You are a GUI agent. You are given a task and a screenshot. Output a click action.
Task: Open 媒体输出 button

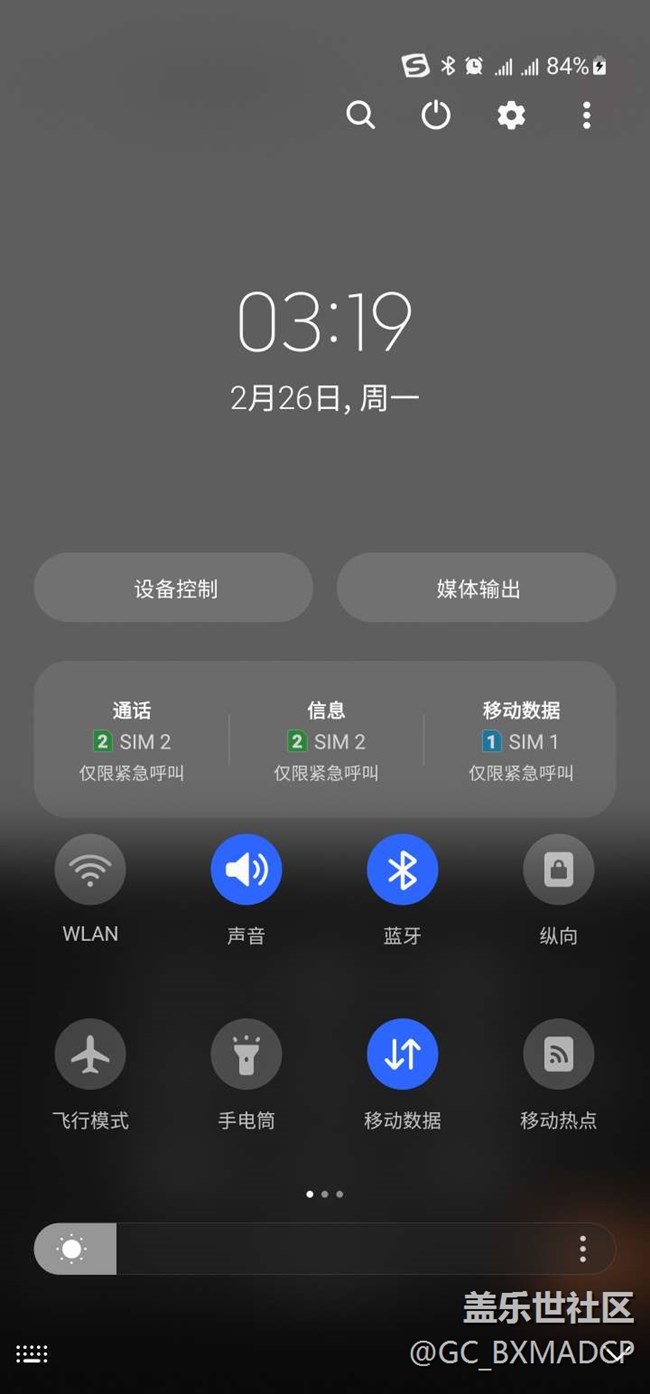coord(476,588)
